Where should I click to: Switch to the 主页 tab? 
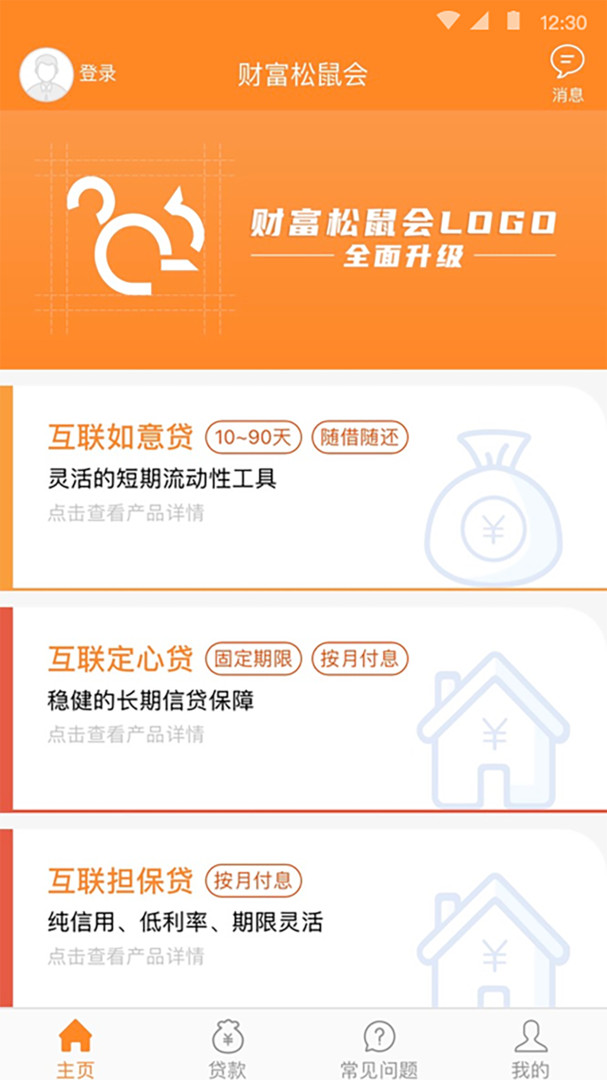tap(76, 1048)
